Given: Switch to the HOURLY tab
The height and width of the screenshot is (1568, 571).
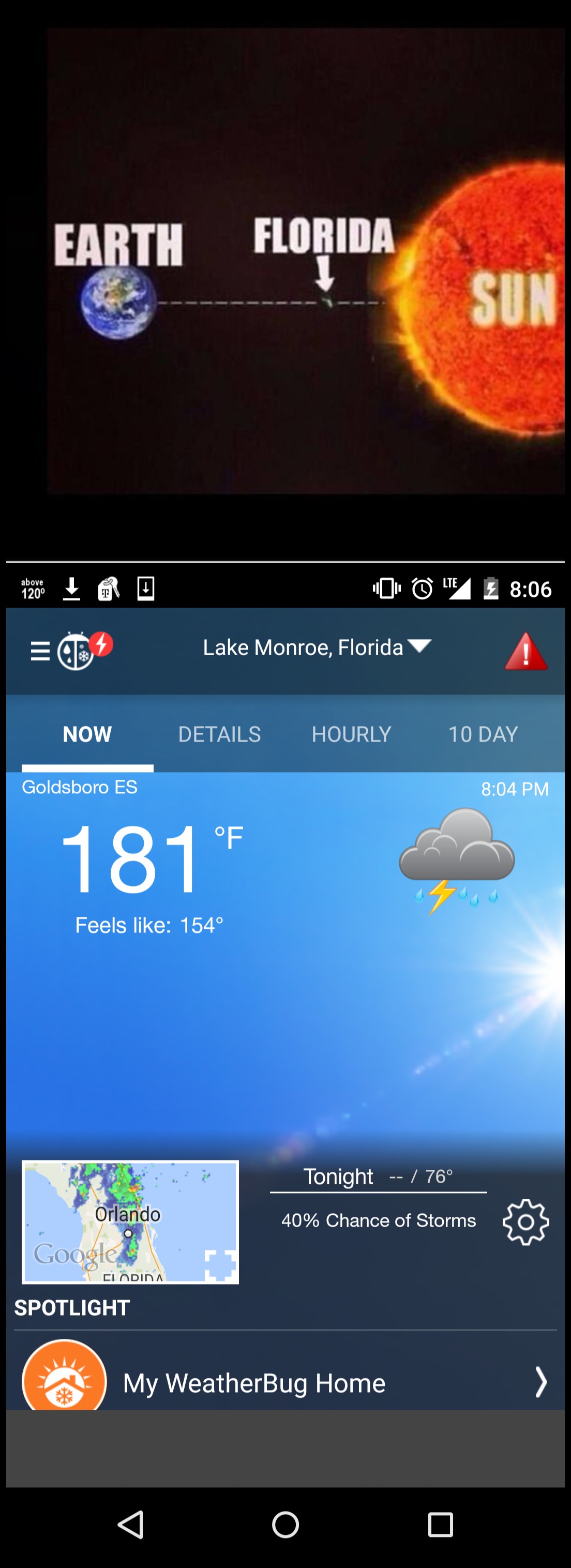Looking at the screenshot, I should coord(351,734).
